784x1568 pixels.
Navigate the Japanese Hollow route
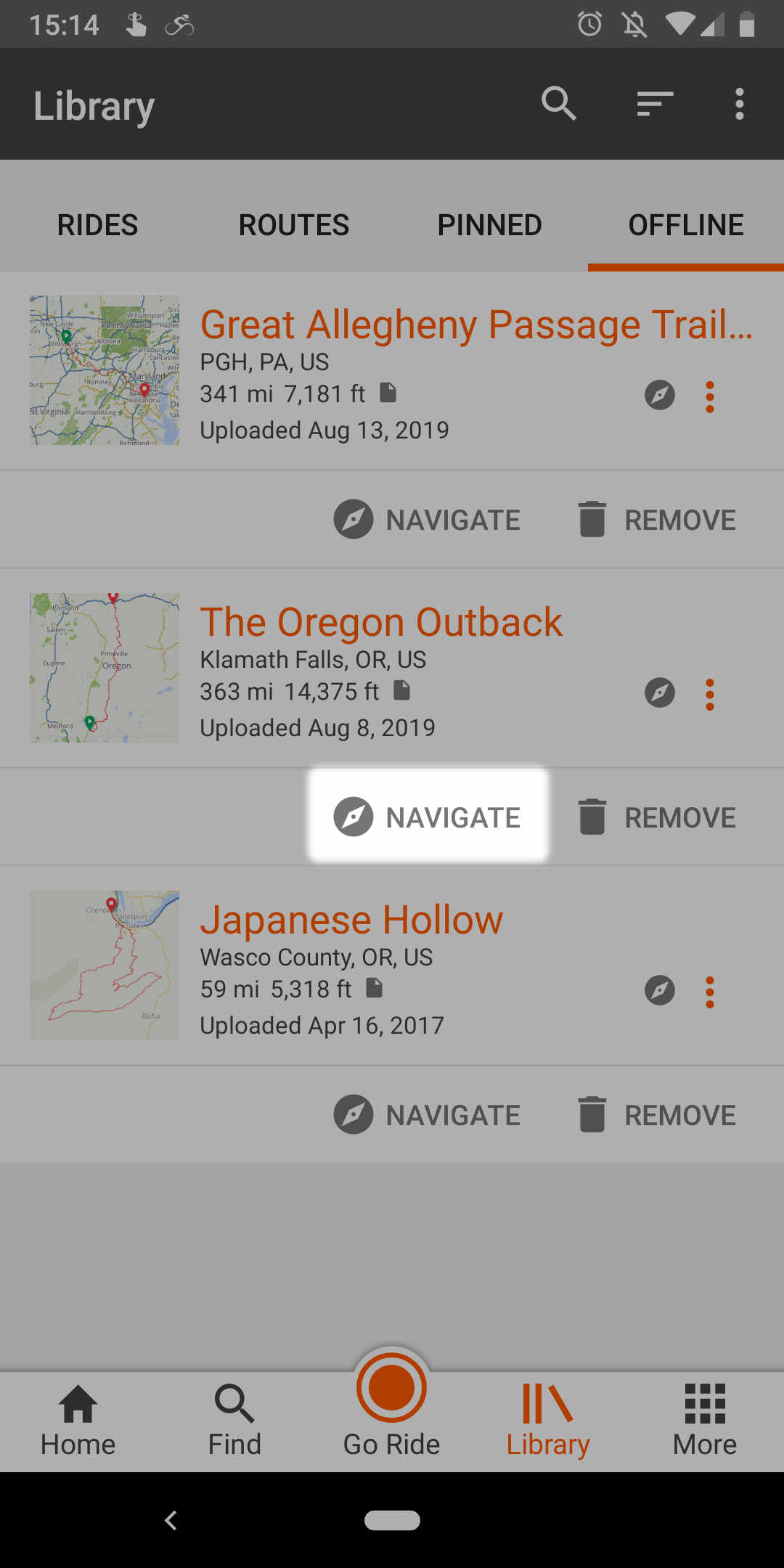(x=428, y=1115)
